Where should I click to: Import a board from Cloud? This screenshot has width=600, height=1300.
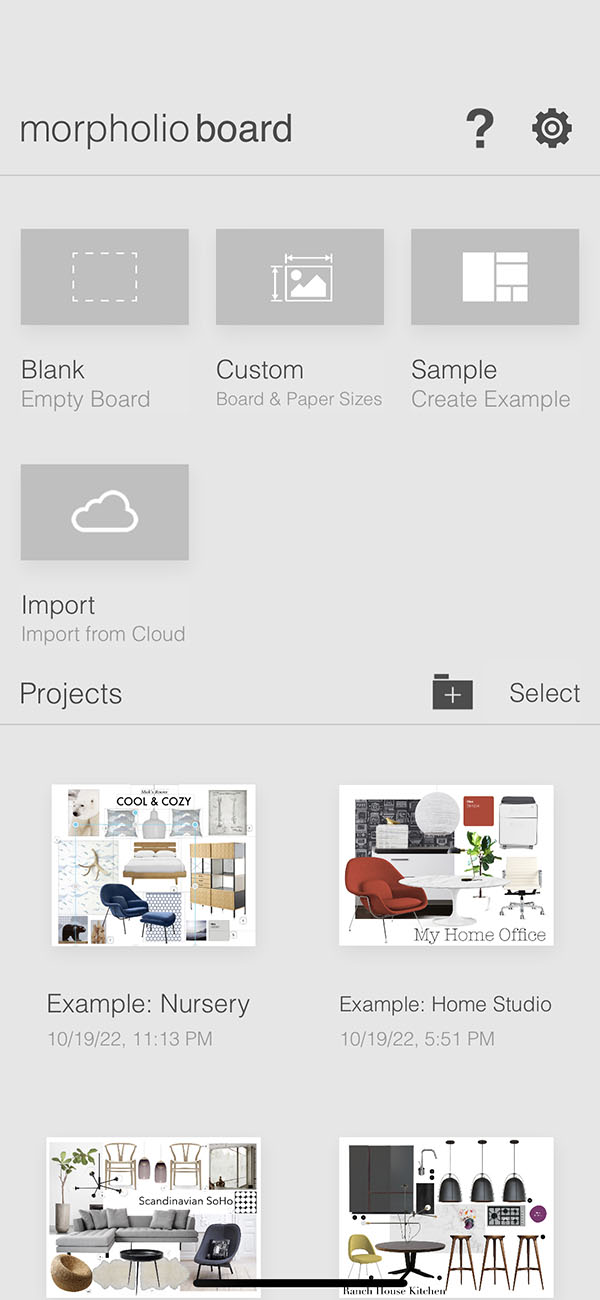105,512
